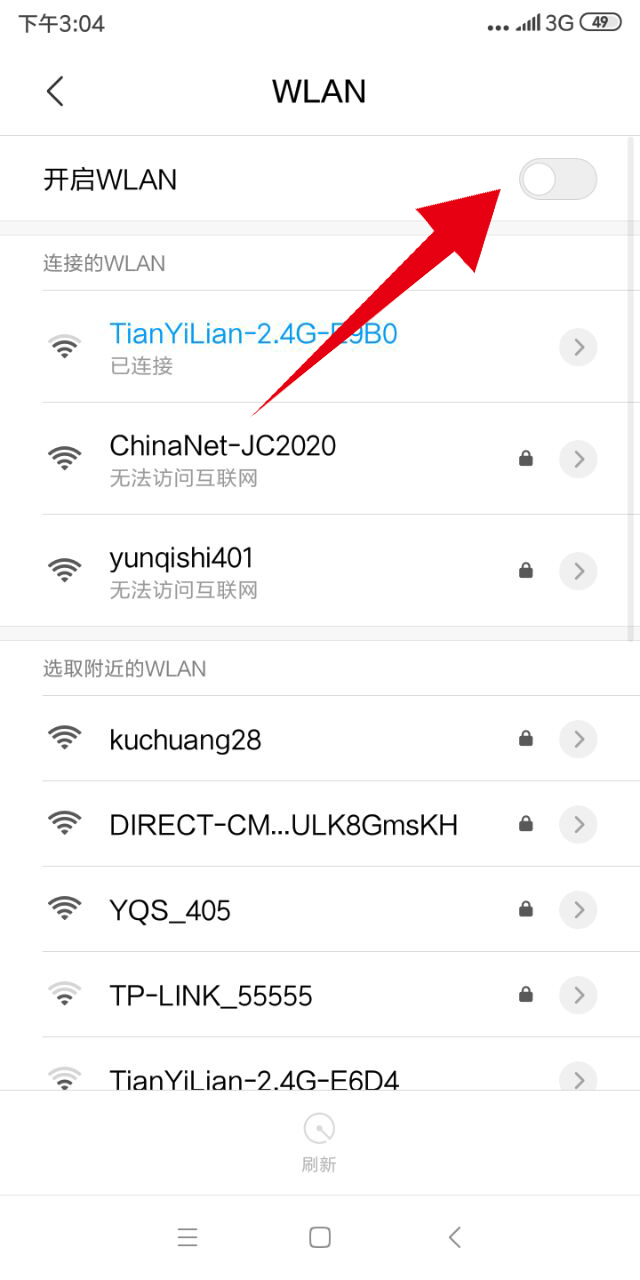Open details arrow for TianYiLian-2.4G-E9B0

(x=578, y=347)
